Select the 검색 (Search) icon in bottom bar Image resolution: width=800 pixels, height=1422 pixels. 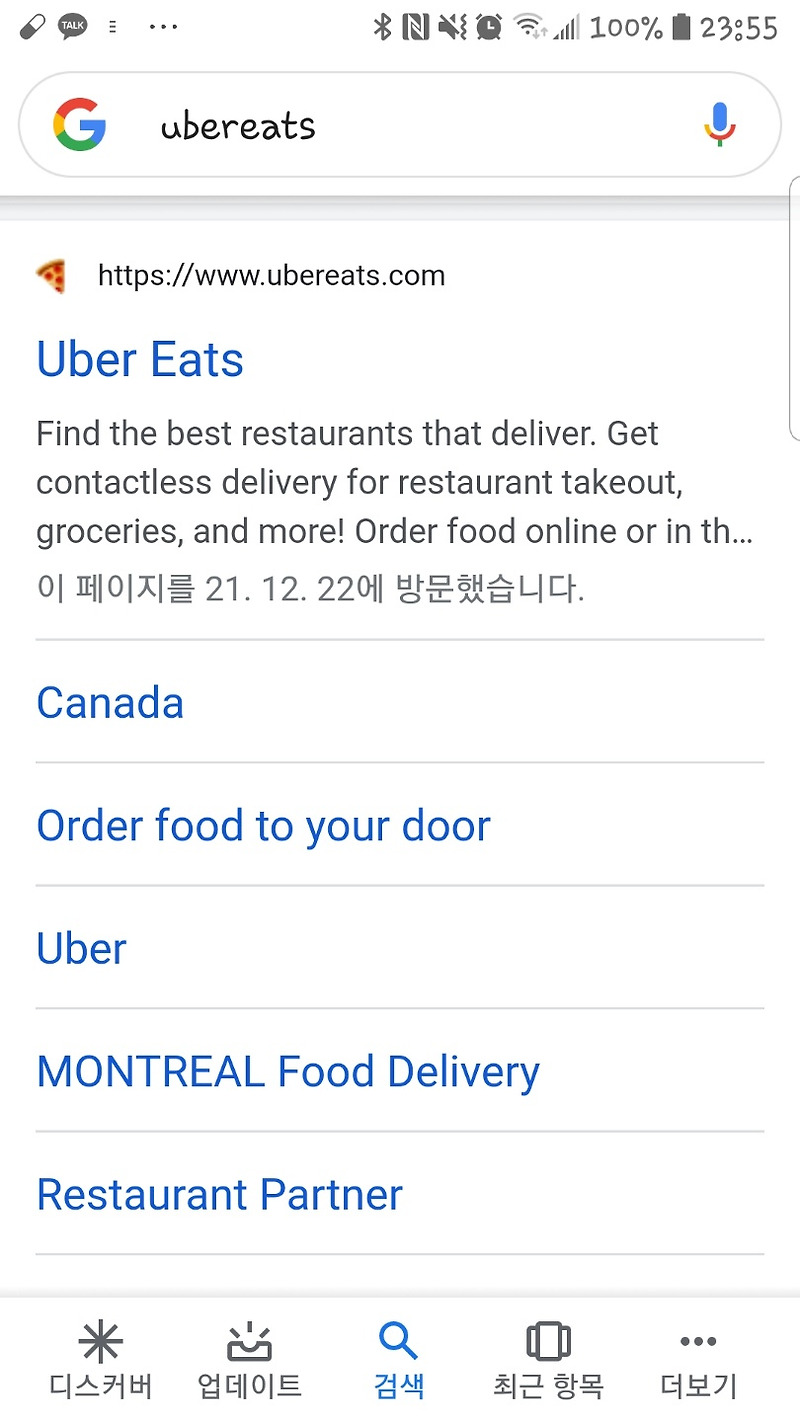pos(398,1345)
